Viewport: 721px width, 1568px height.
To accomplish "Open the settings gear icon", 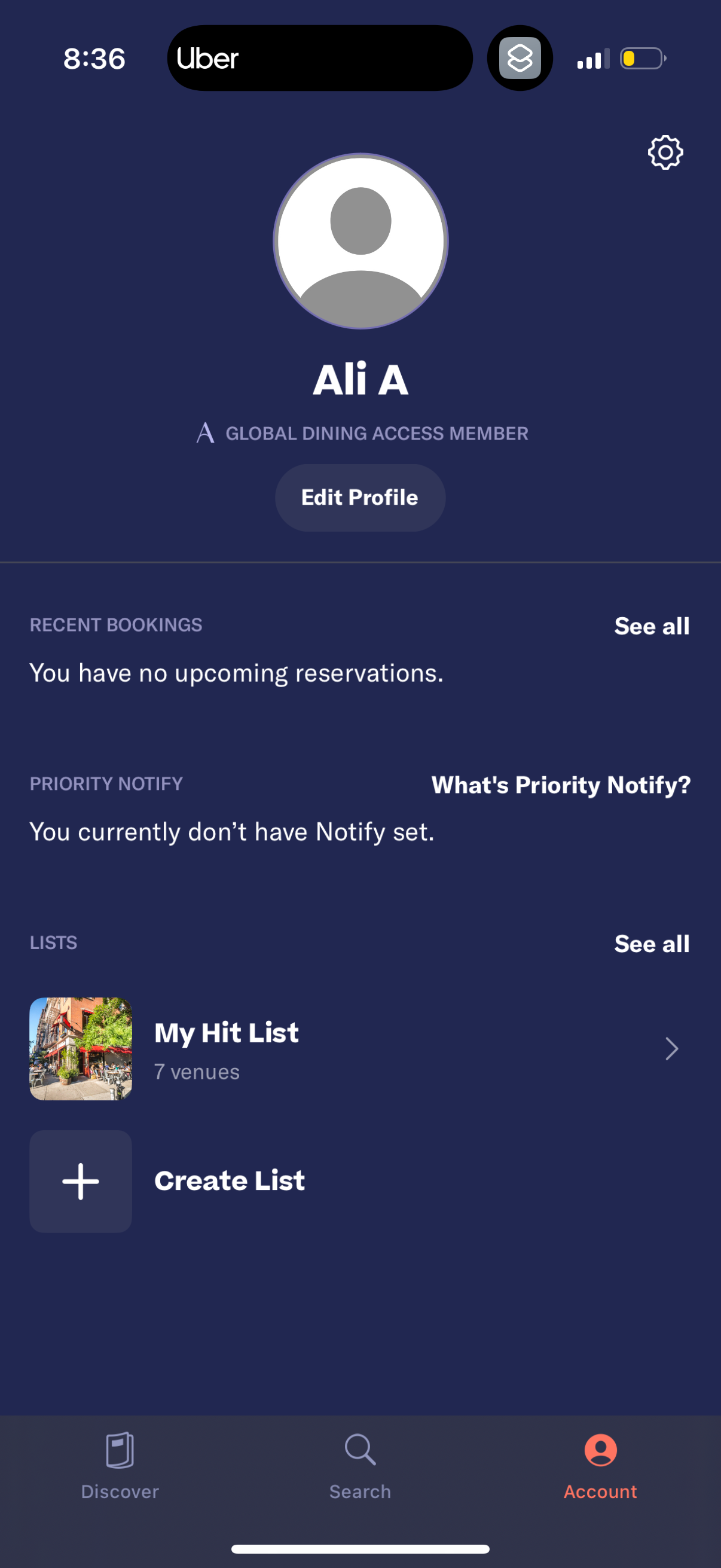I will point(664,152).
